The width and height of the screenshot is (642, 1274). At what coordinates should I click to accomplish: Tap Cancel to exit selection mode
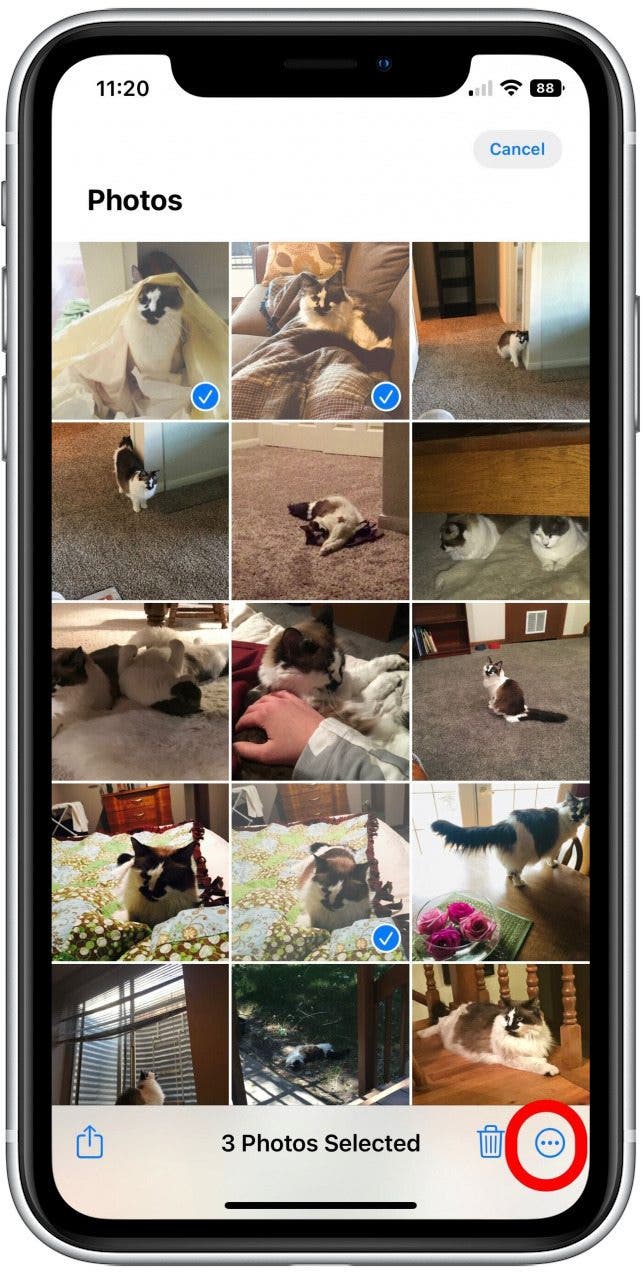[517, 149]
